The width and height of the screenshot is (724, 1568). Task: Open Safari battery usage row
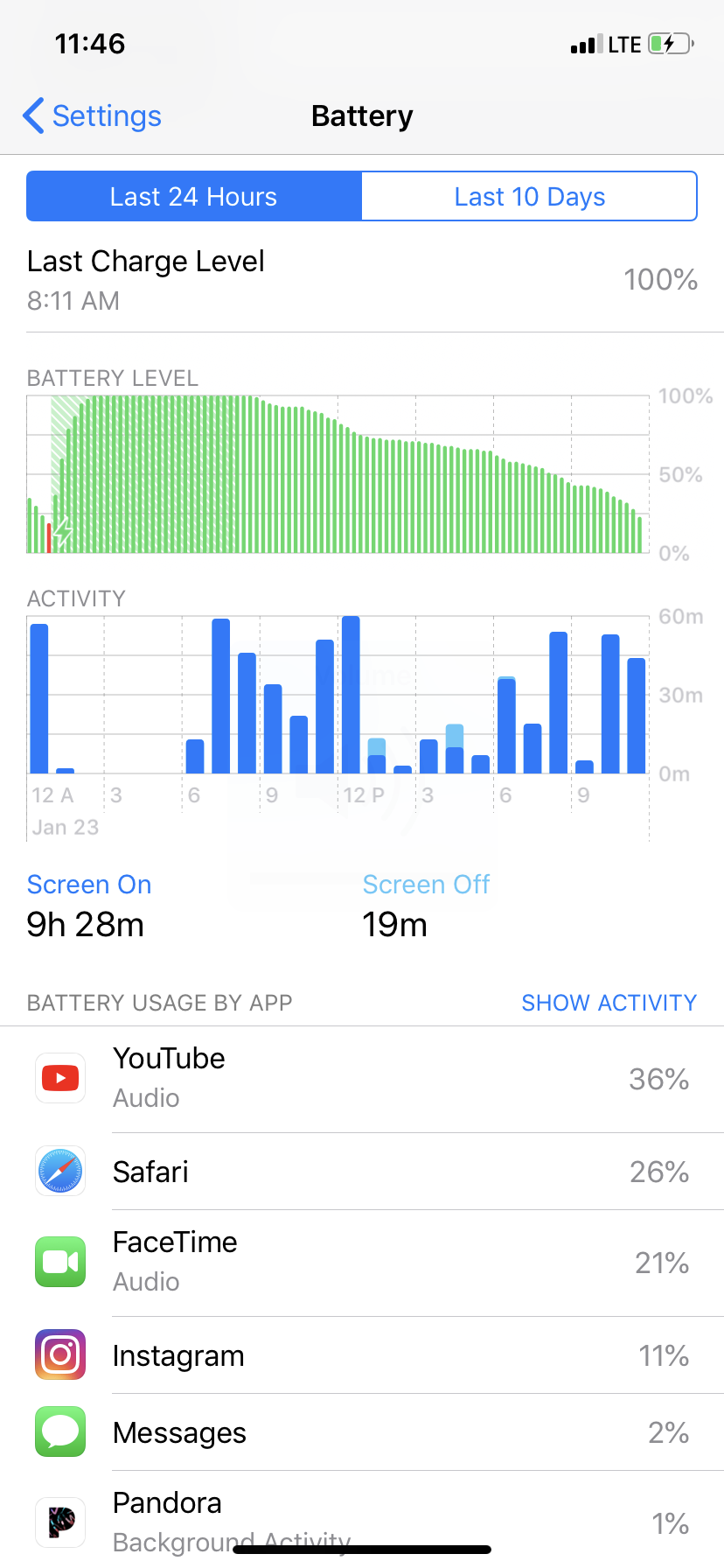362,1172
